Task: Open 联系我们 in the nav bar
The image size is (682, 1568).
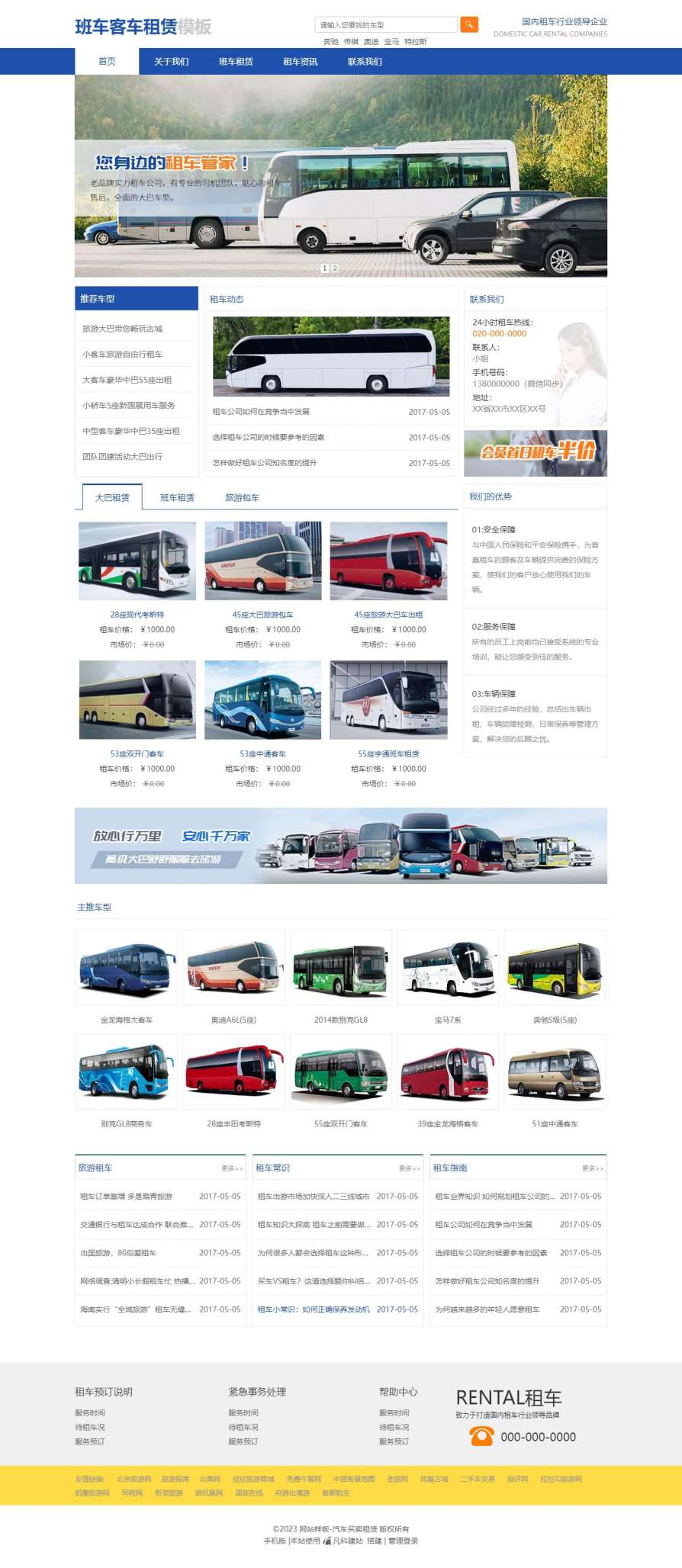Action: coord(365,62)
